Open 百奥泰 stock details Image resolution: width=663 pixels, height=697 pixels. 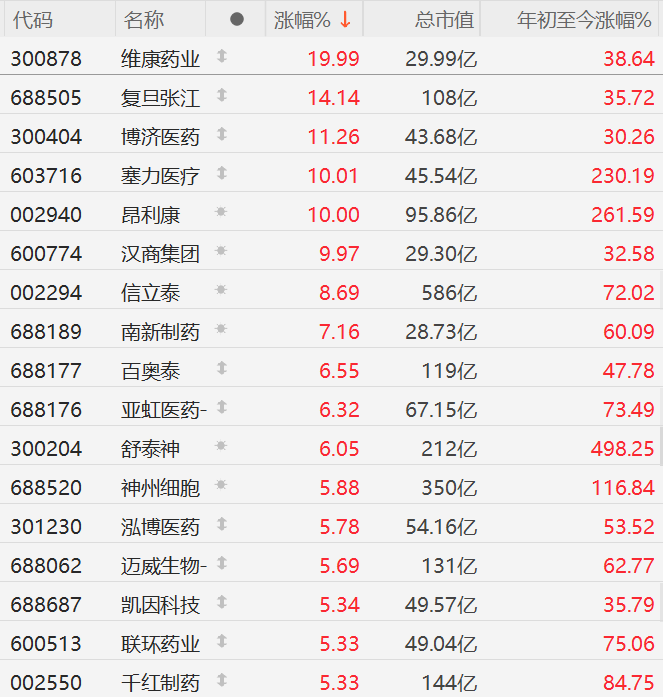pyautogui.click(x=150, y=371)
